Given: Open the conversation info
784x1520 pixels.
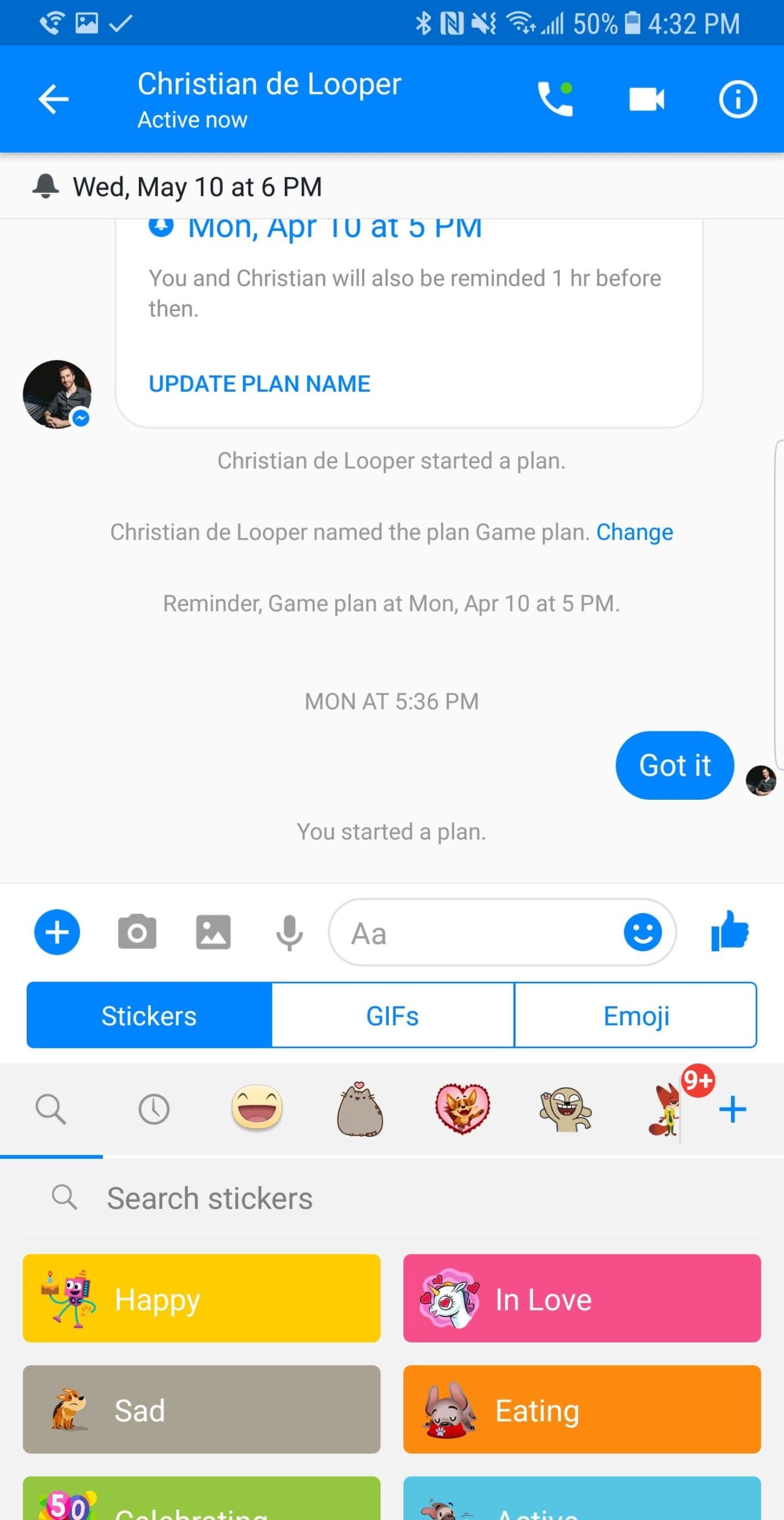Looking at the screenshot, I should 738,99.
